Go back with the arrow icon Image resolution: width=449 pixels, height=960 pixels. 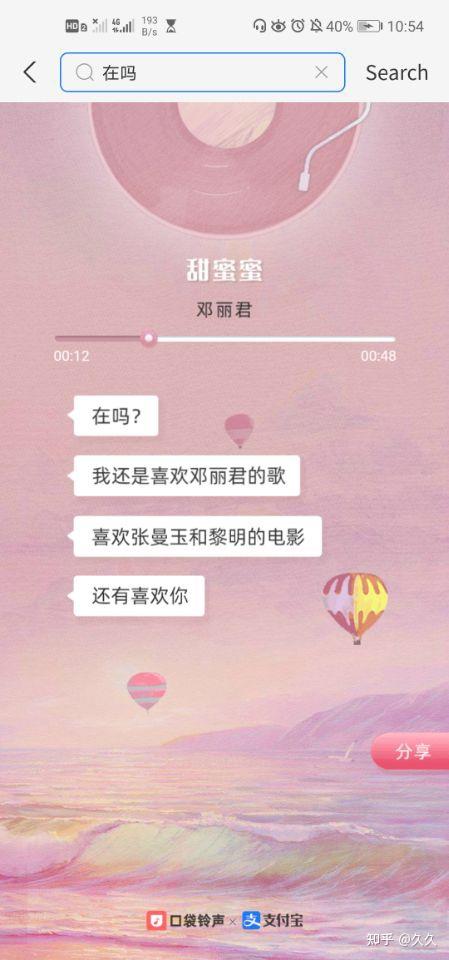(x=29, y=72)
